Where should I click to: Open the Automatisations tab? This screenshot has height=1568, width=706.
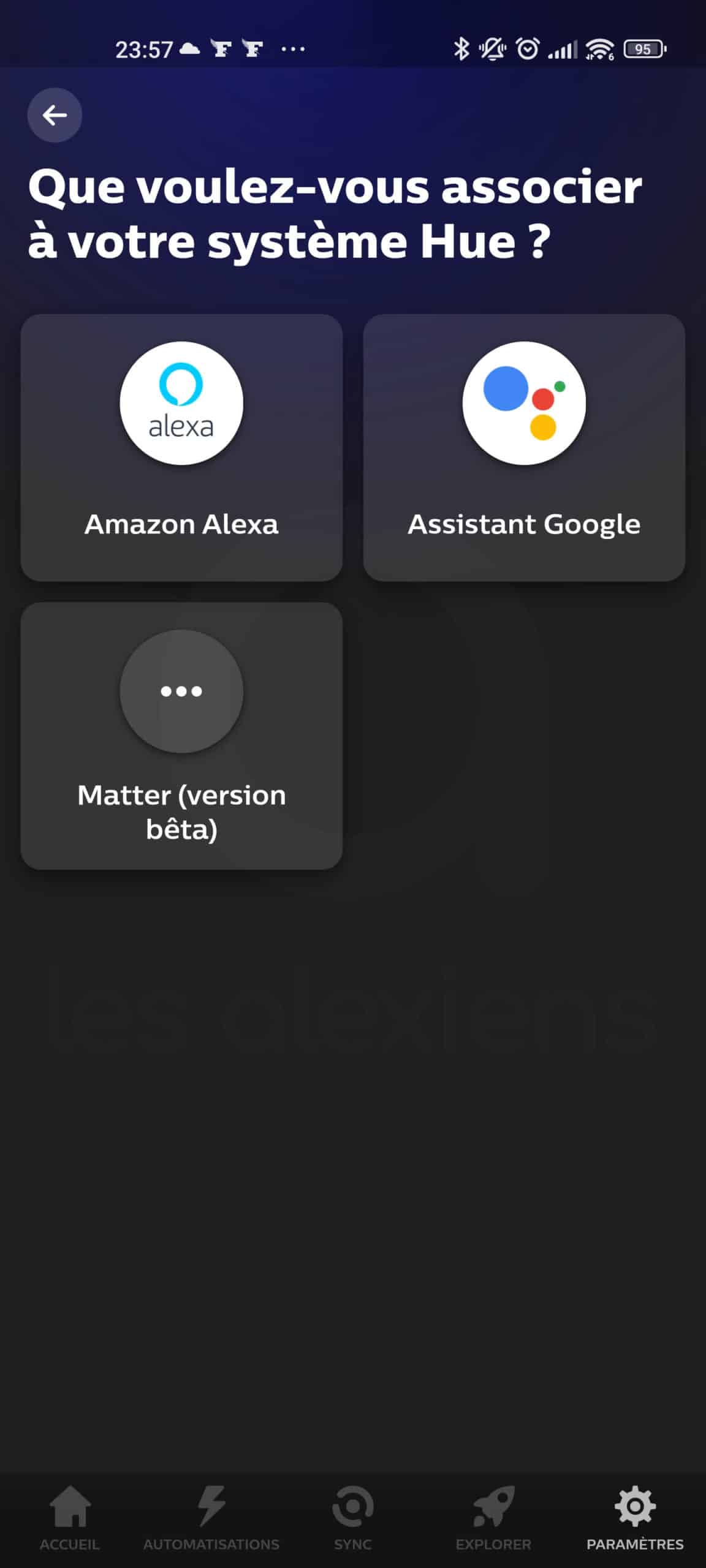point(211,1518)
